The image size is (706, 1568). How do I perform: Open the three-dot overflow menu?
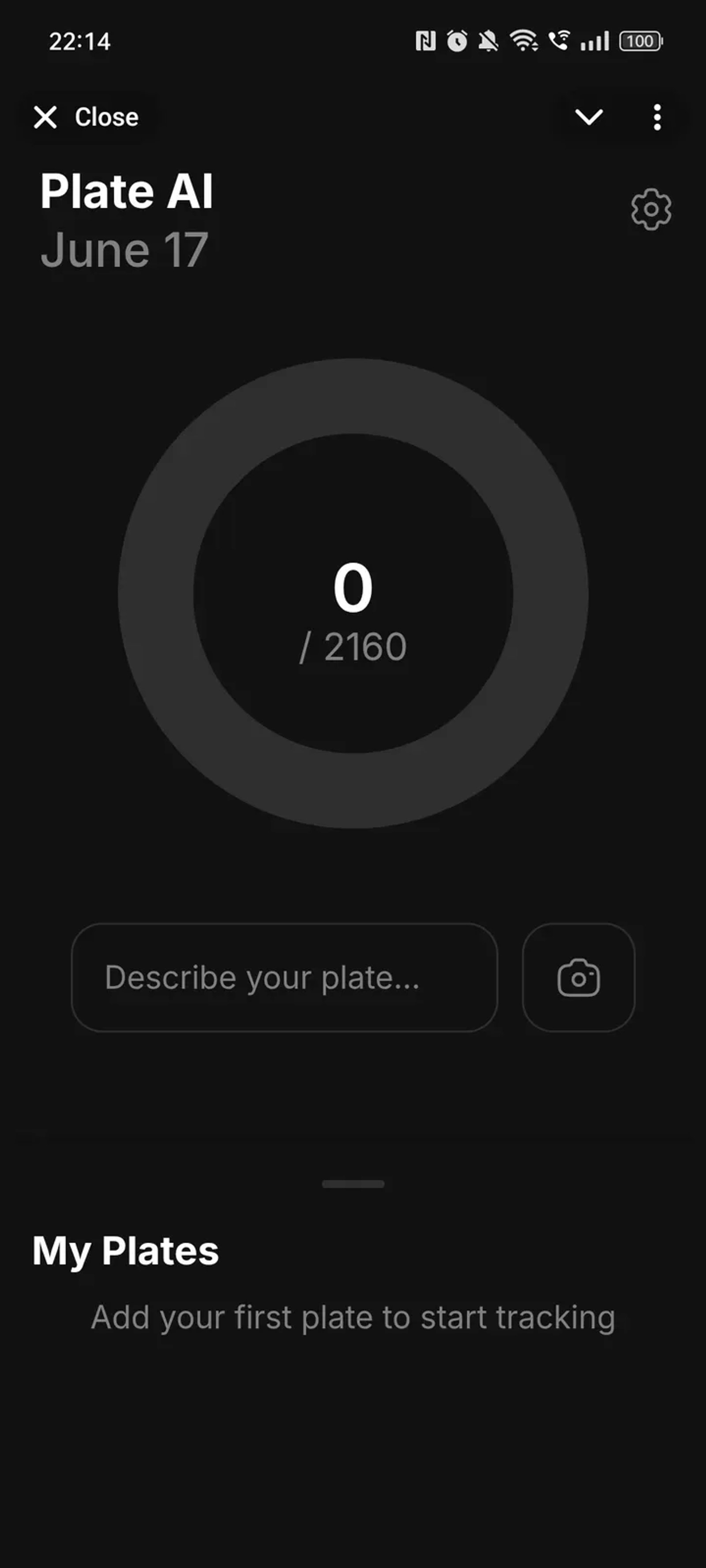[657, 117]
